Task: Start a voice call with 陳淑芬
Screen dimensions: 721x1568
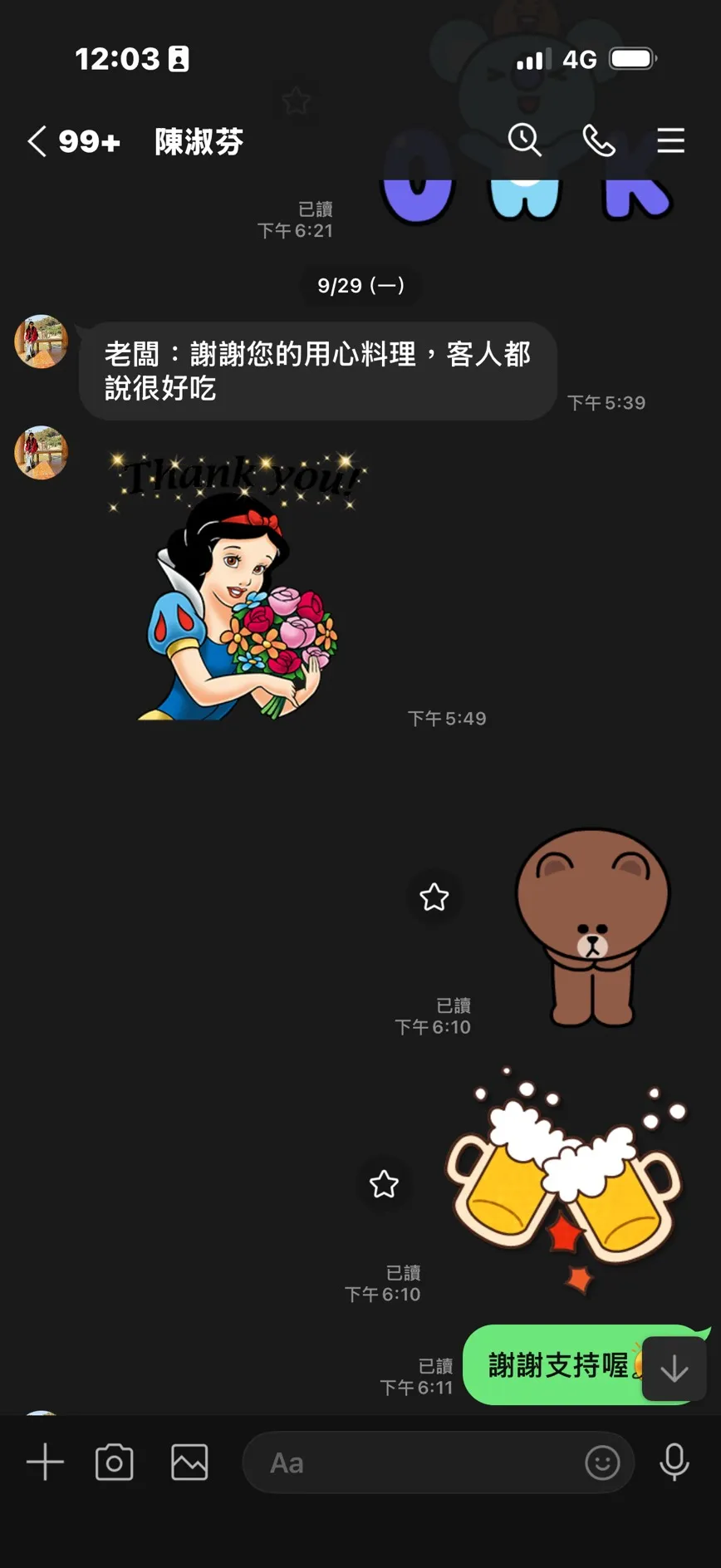Action: pos(599,140)
